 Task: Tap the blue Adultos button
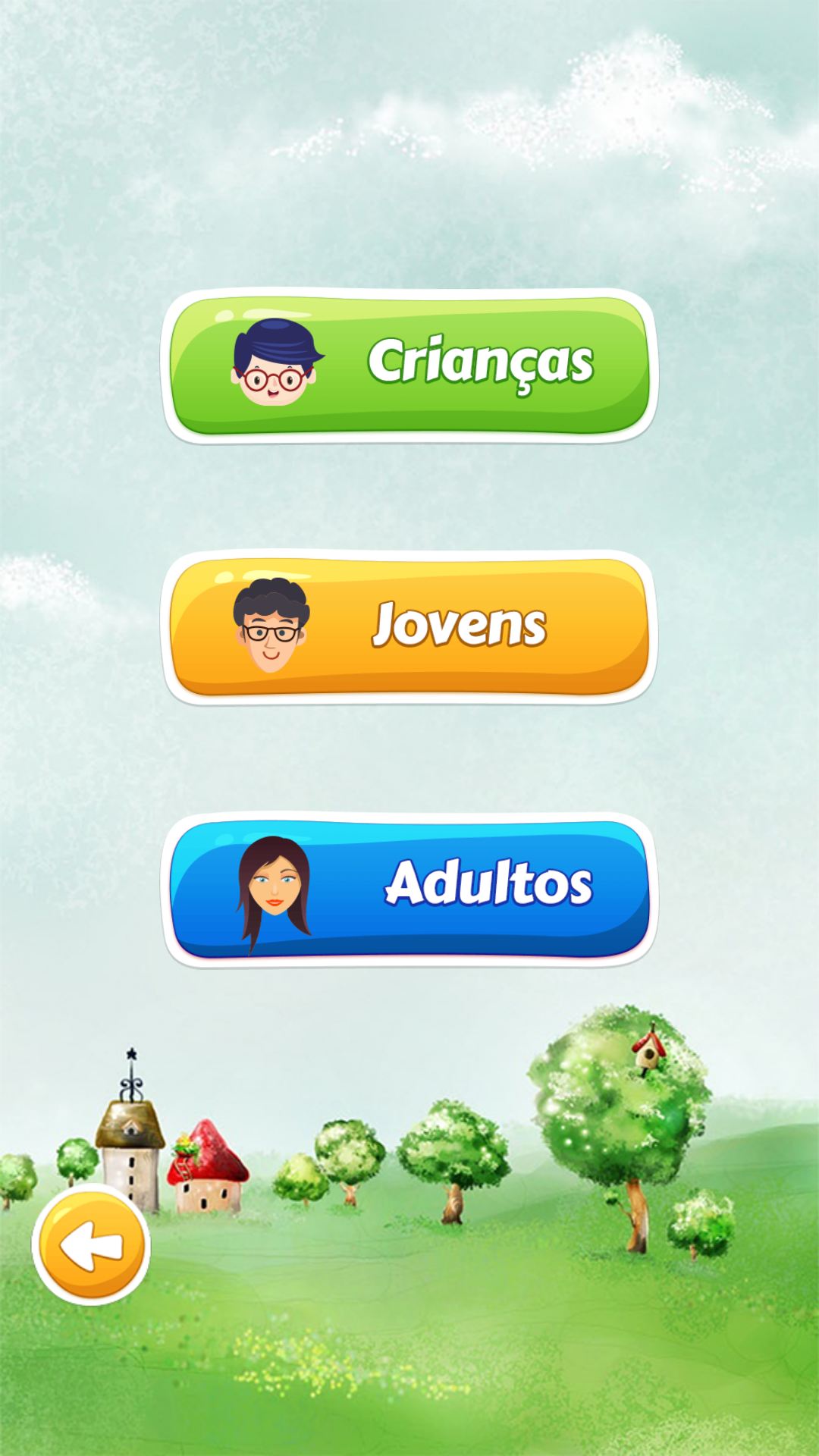409,890
